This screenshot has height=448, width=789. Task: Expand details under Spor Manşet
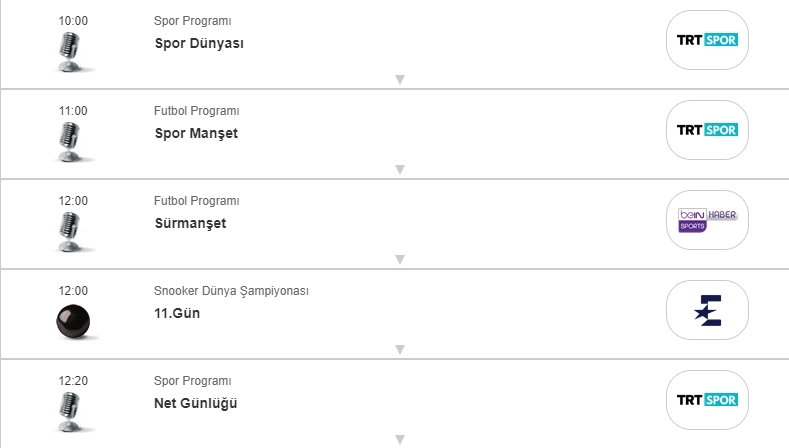click(399, 169)
